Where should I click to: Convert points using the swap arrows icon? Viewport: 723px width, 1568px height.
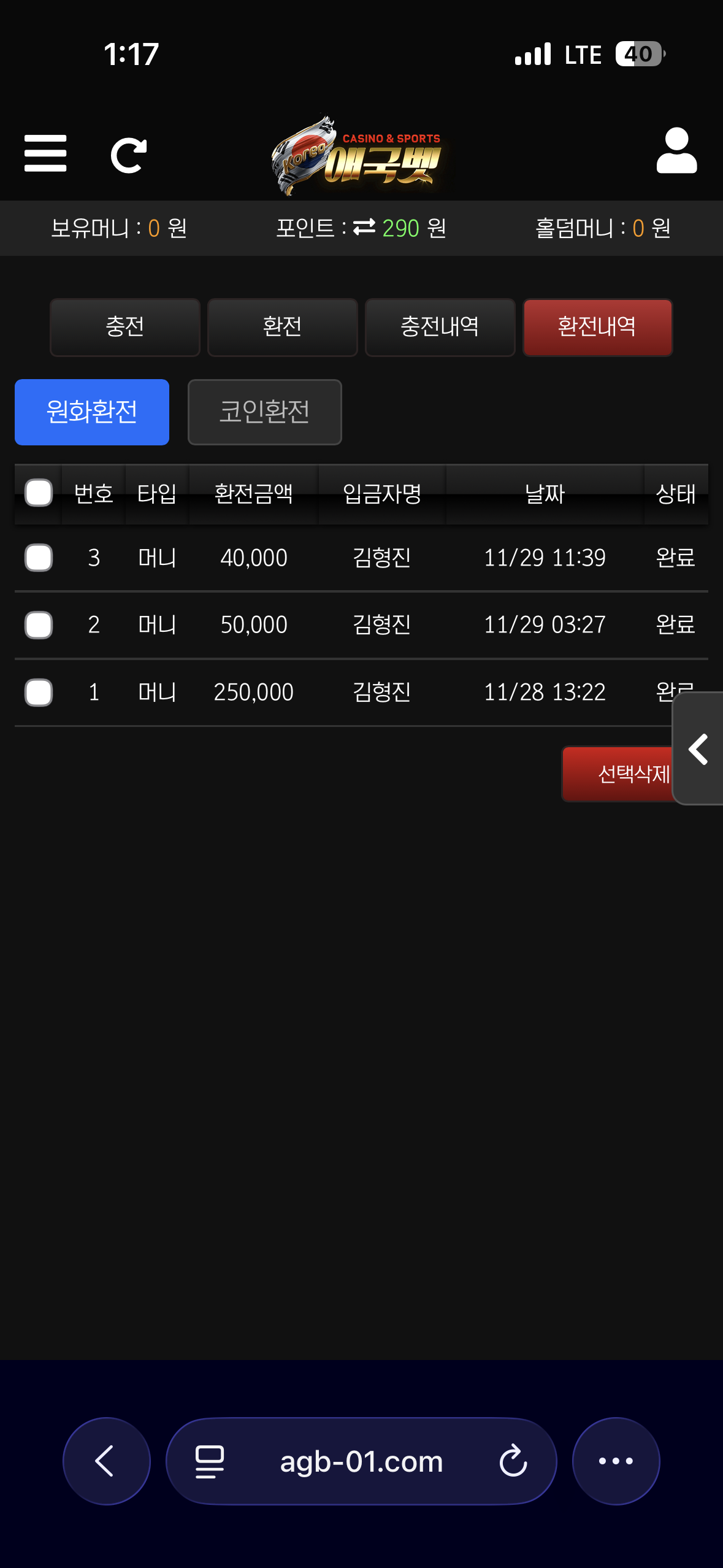coord(364,228)
